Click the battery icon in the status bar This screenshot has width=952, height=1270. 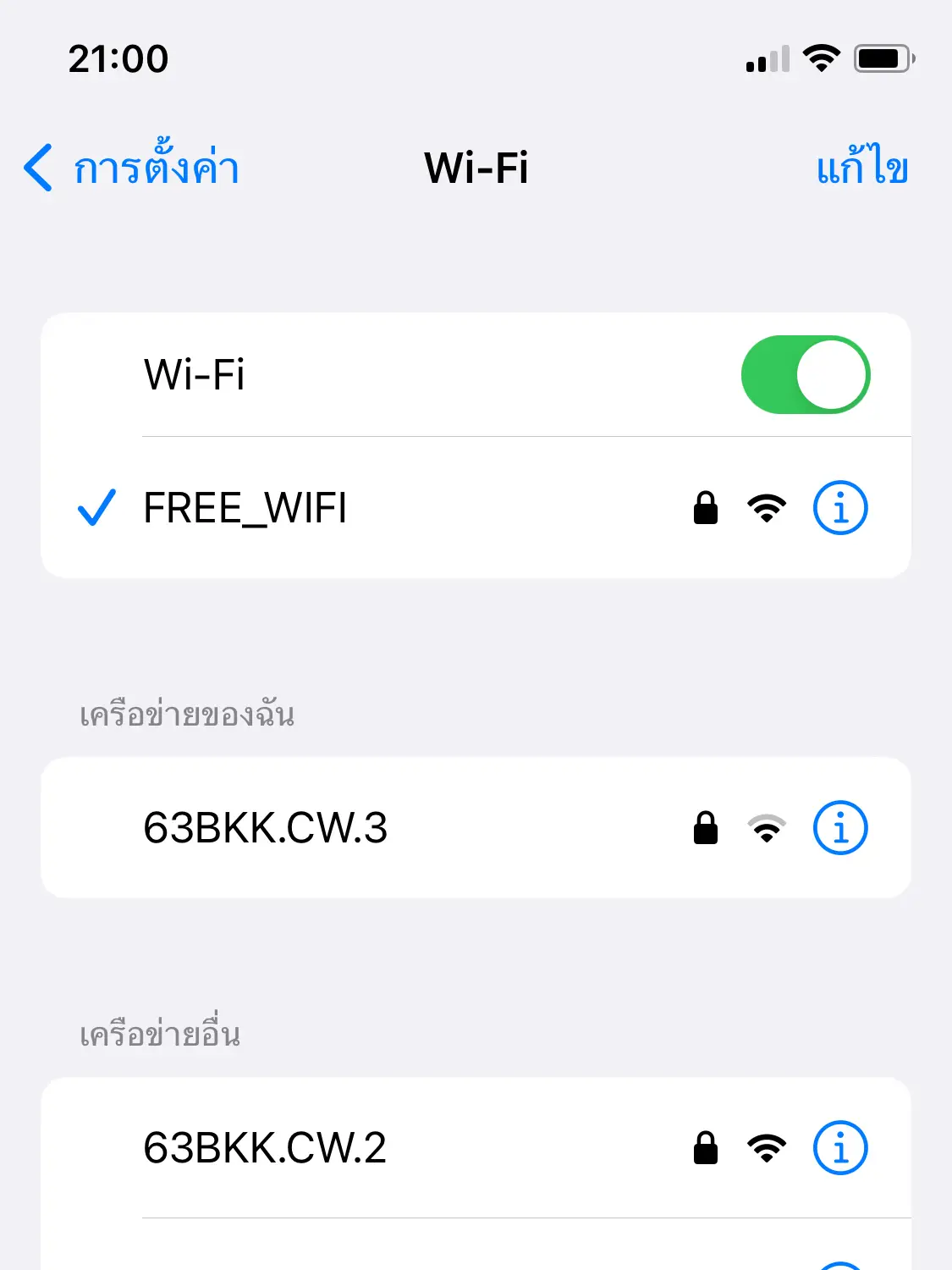pos(881,58)
